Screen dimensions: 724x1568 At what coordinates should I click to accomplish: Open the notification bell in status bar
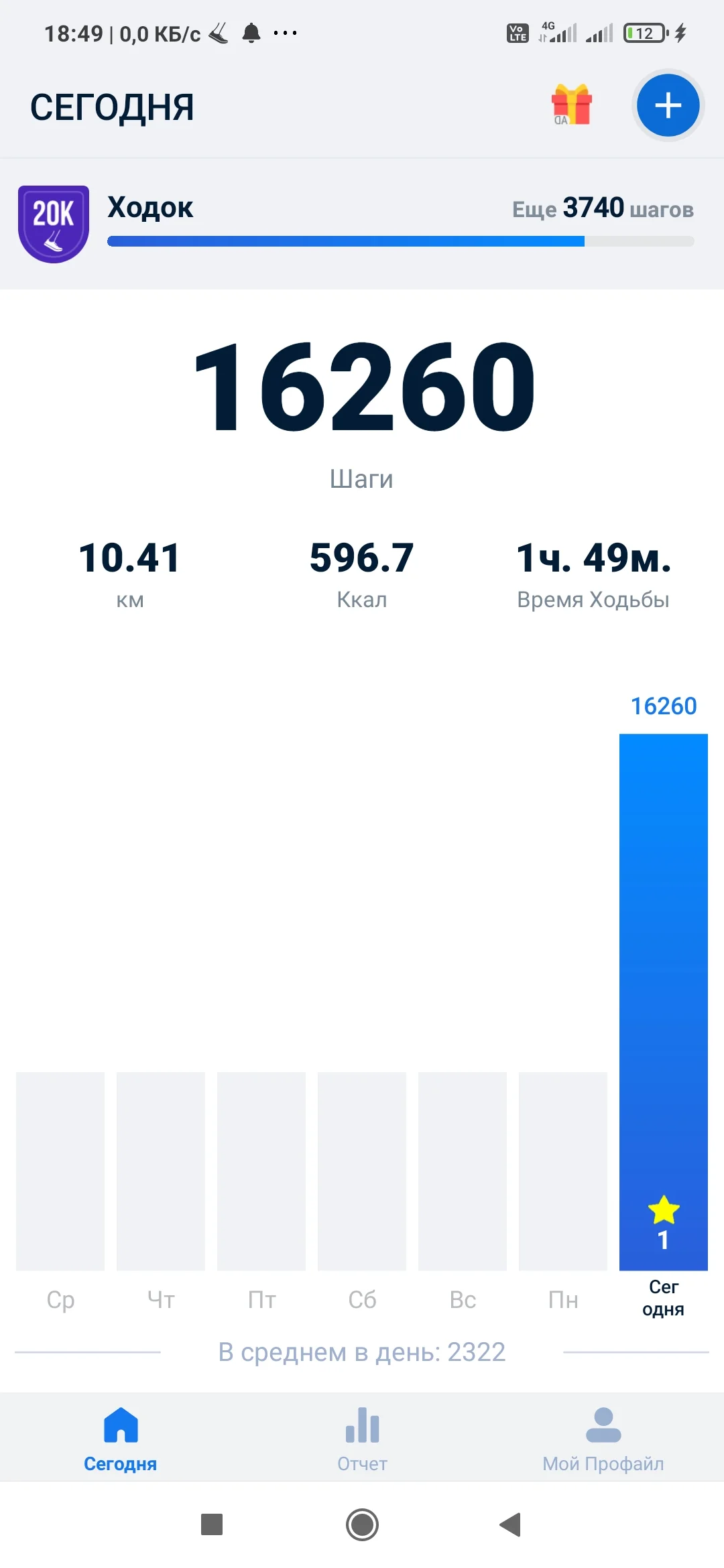[x=251, y=31]
